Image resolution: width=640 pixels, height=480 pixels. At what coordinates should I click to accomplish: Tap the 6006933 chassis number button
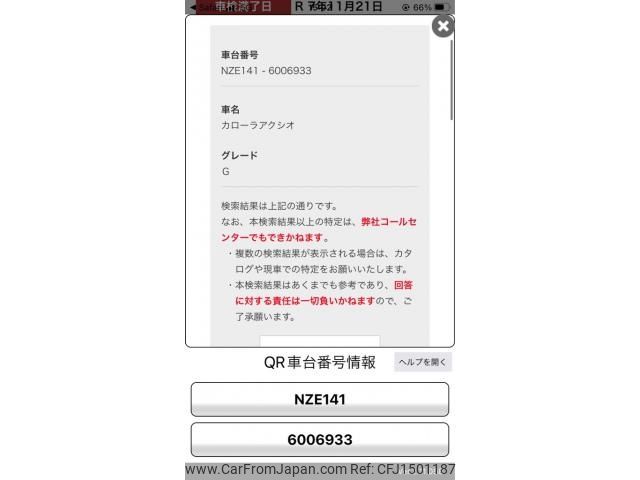320,439
